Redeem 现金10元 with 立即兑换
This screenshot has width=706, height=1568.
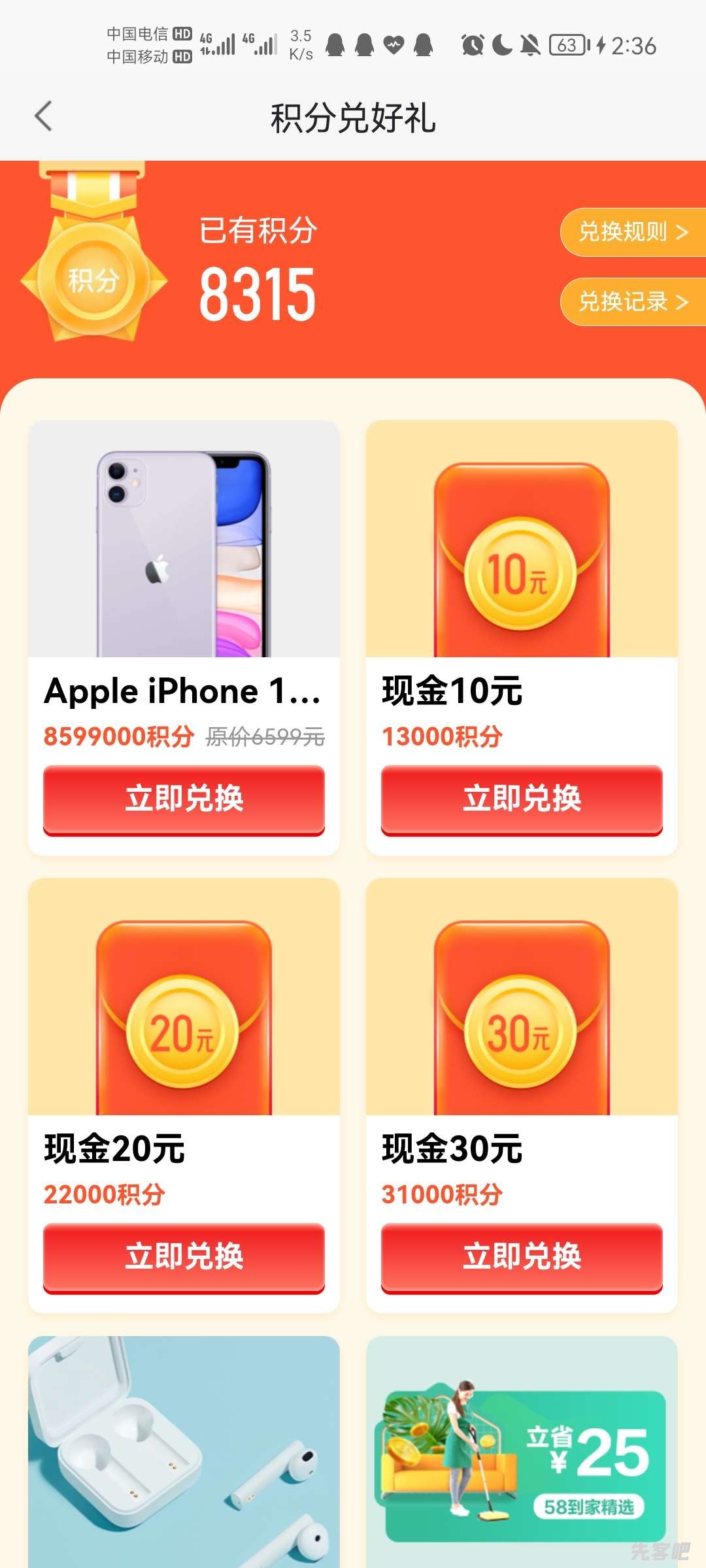(521, 800)
